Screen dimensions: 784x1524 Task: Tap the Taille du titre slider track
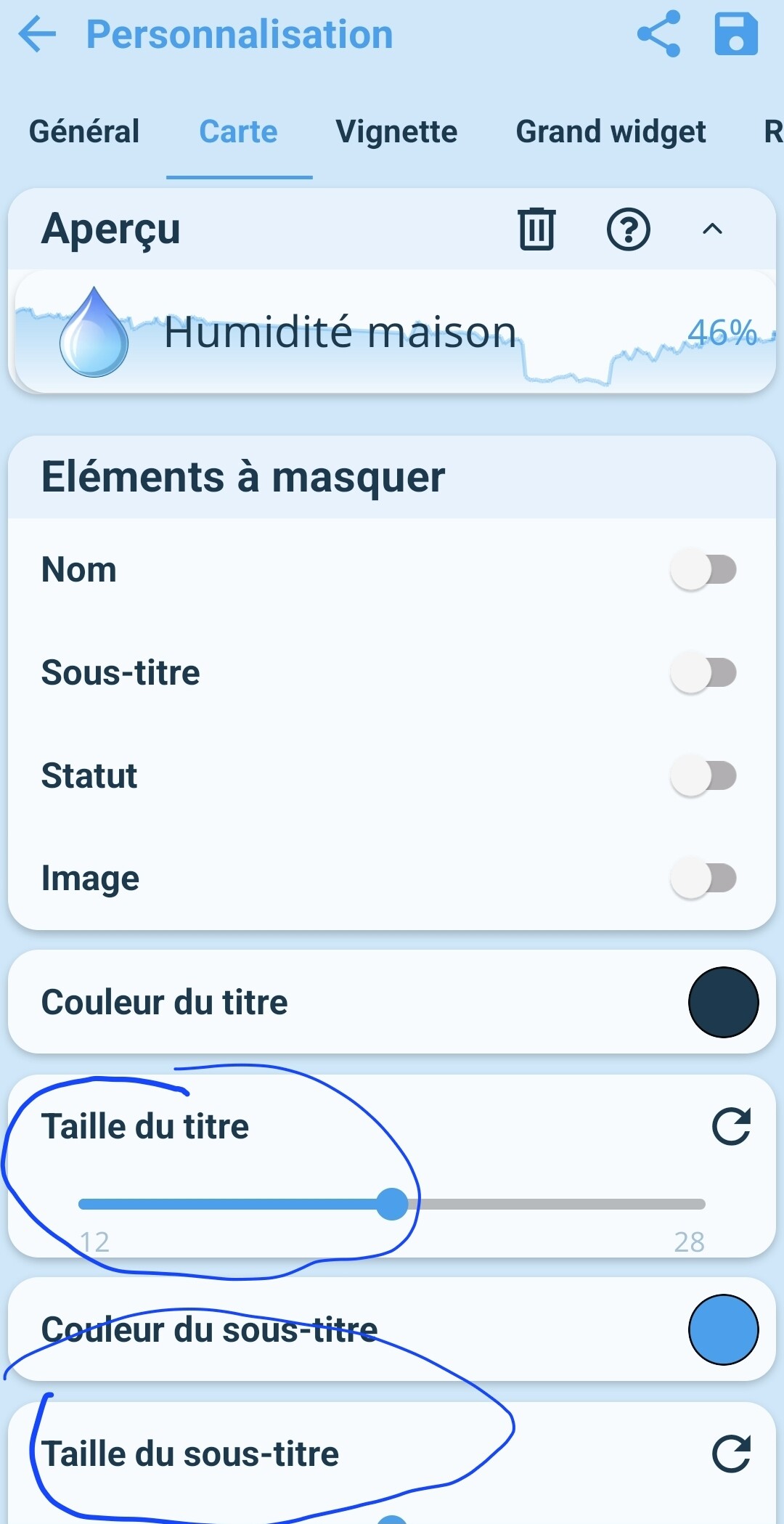(x=552, y=1205)
